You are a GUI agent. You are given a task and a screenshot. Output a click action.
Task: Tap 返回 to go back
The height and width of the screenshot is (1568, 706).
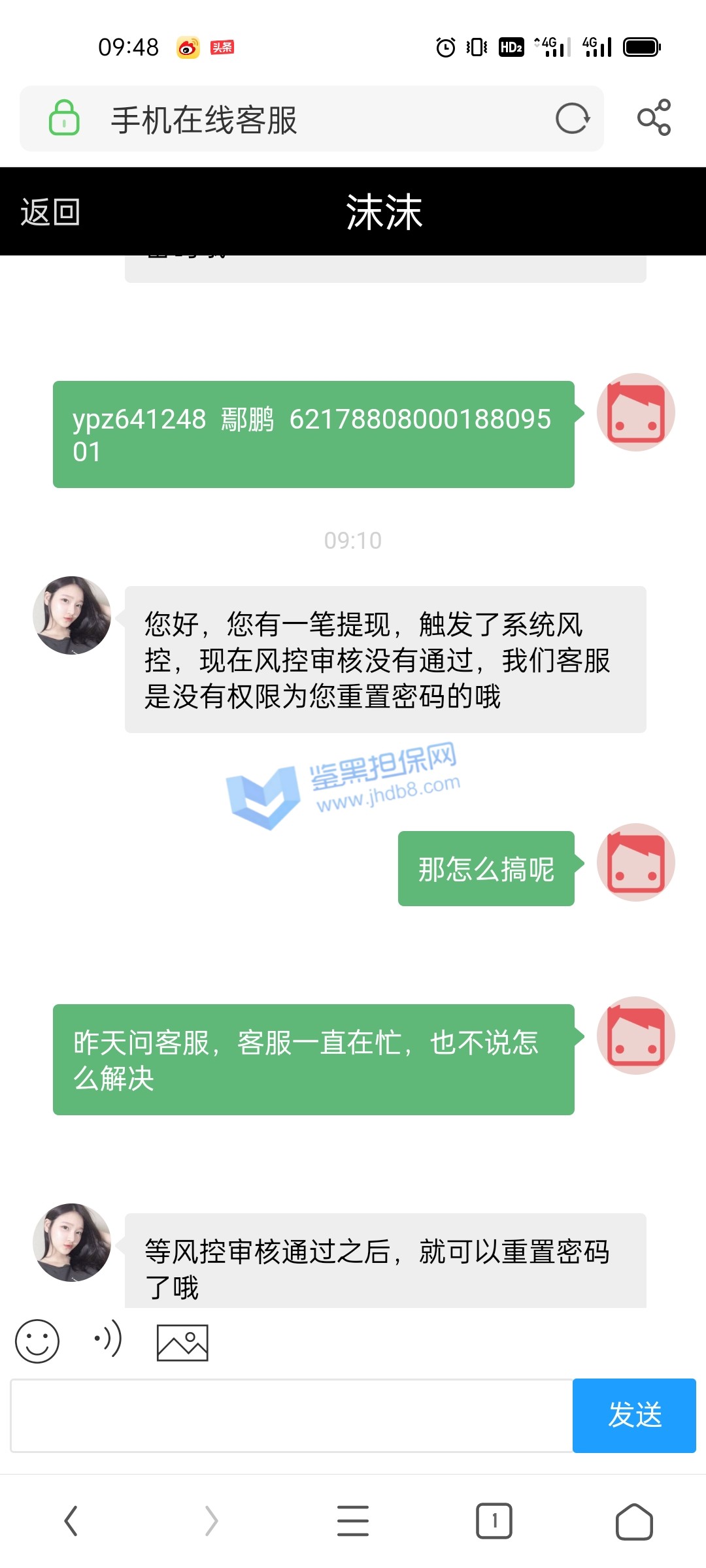50,212
